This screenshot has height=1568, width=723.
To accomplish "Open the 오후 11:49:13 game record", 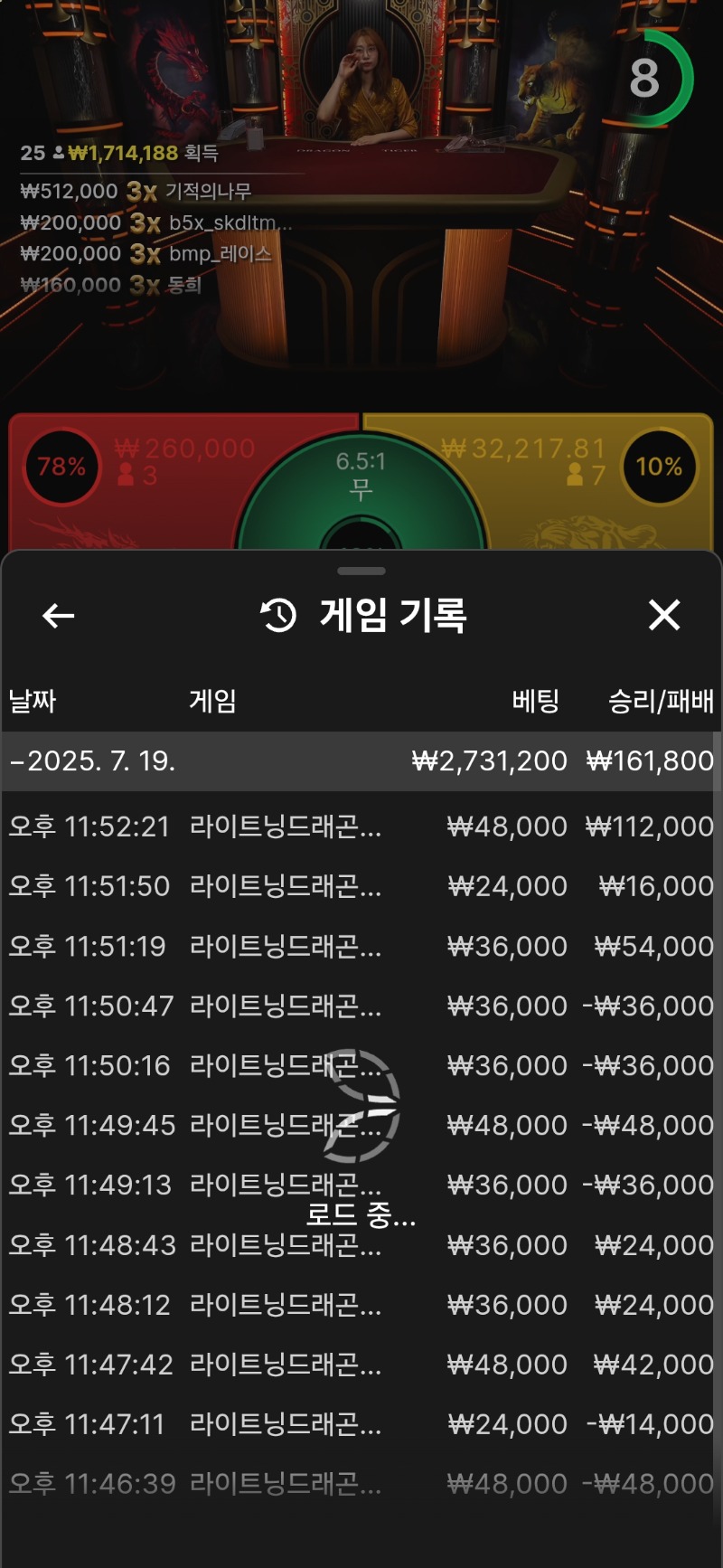I will (x=361, y=1185).
